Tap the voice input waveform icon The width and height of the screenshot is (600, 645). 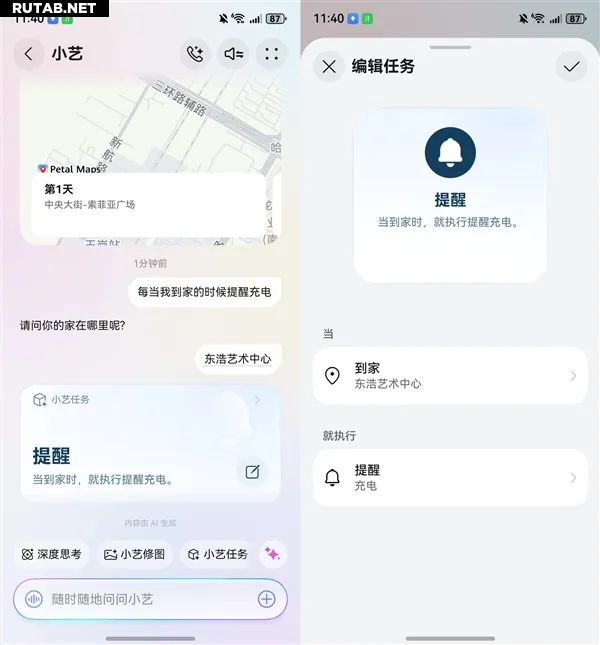click(x=34, y=599)
